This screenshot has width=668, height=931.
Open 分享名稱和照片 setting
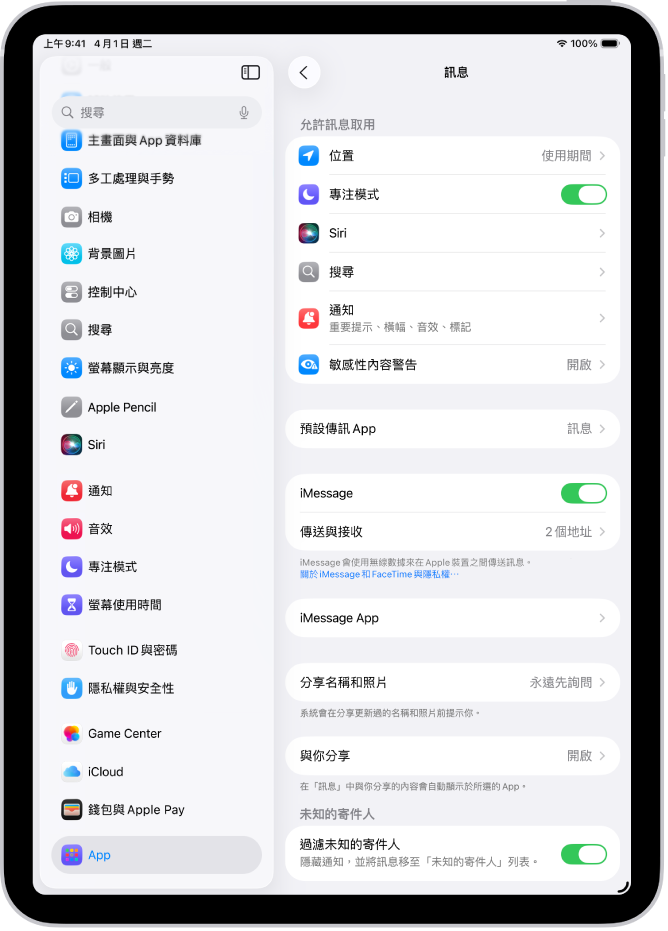coord(452,682)
